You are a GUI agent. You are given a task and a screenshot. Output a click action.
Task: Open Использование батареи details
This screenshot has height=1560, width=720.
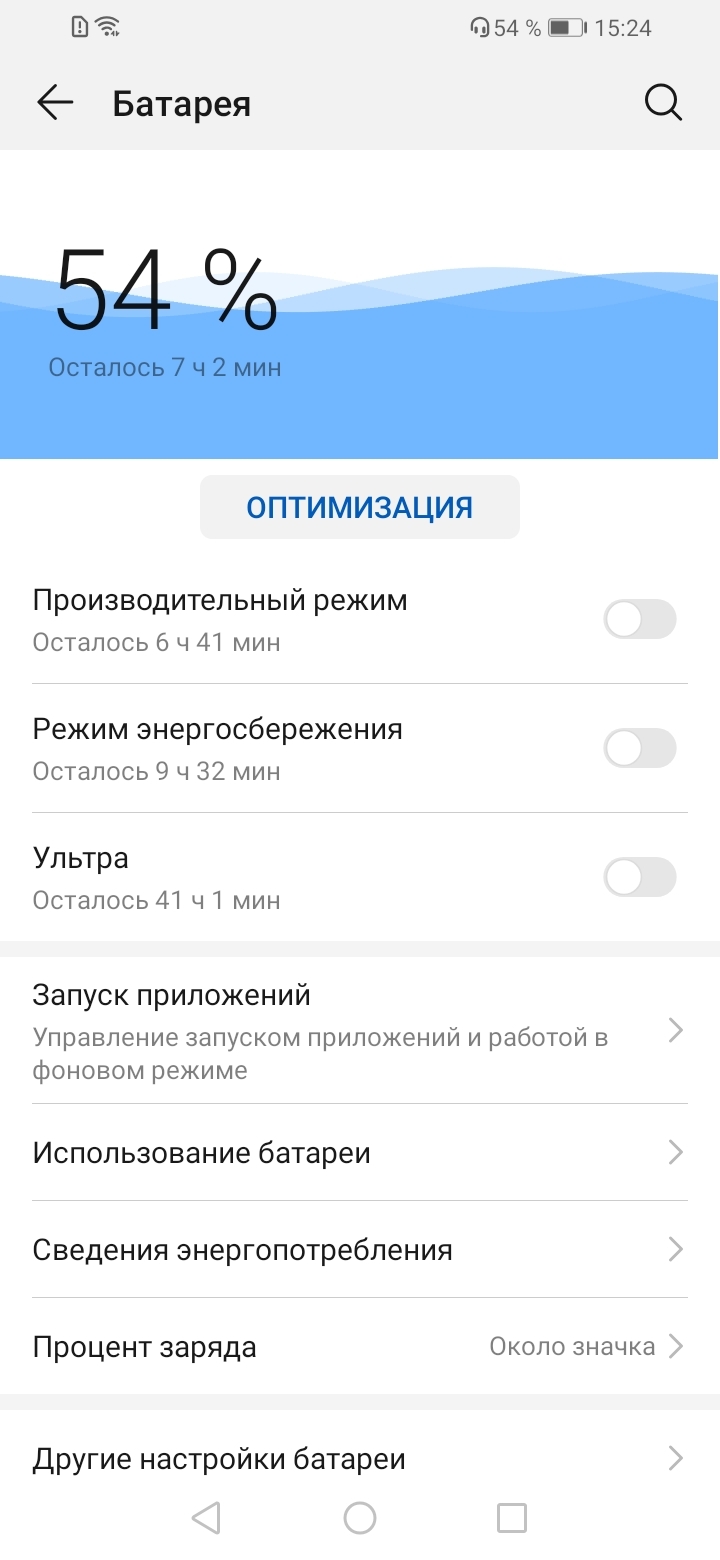coord(675,1152)
